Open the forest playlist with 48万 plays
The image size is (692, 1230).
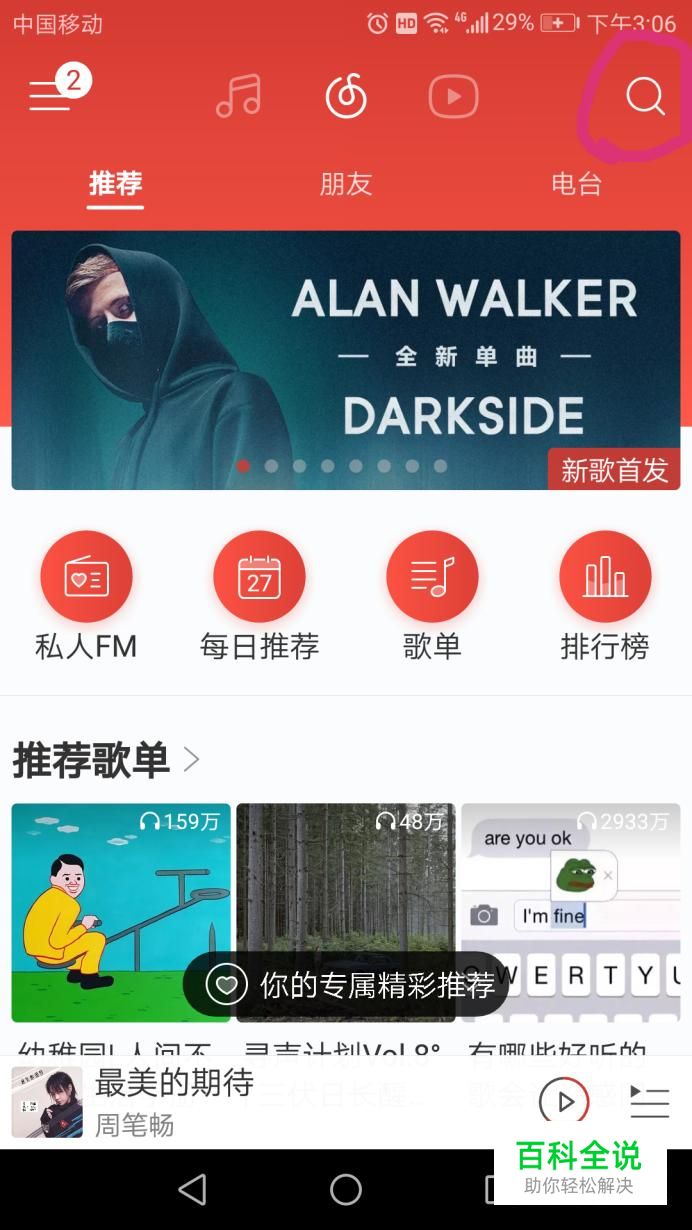pos(345,880)
